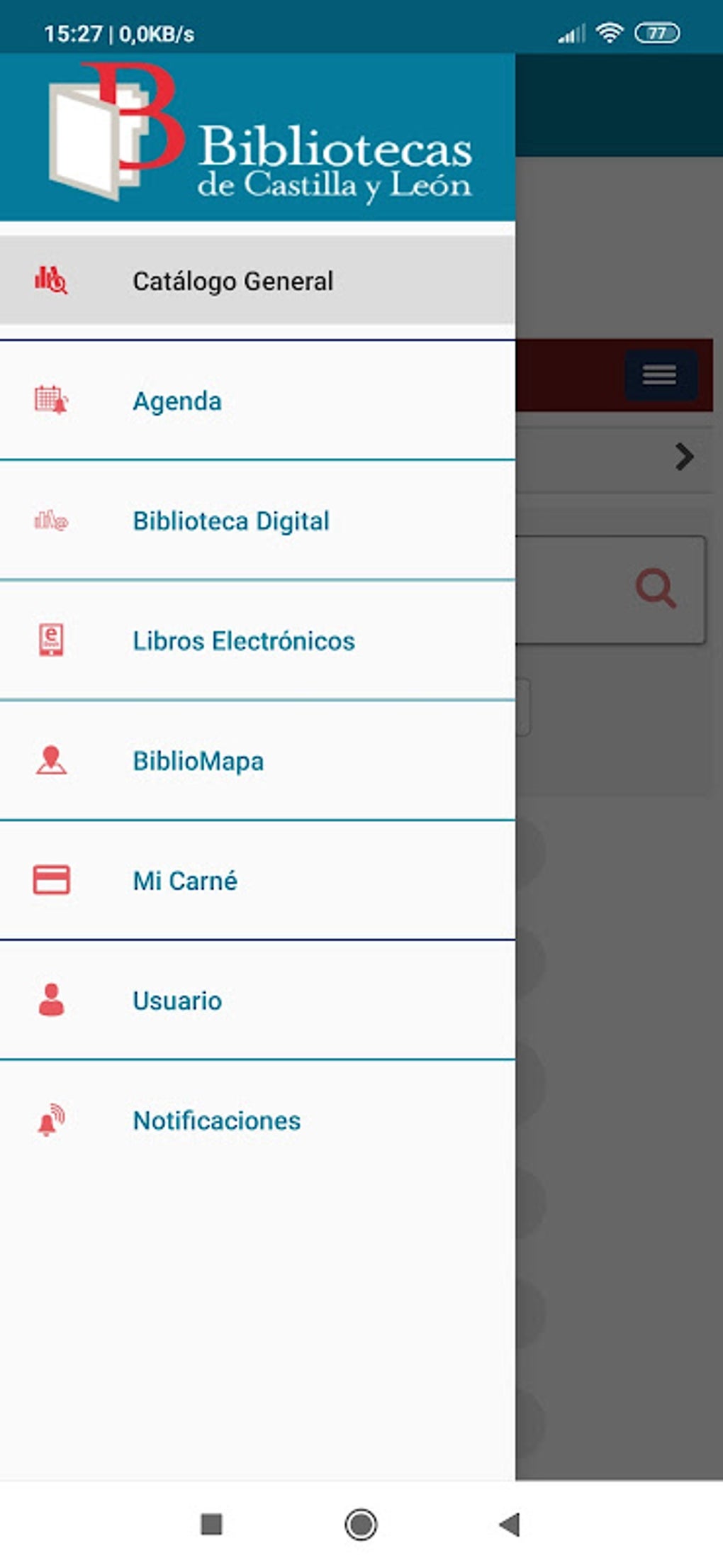Go to the home screen
723x1568 pixels.
point(361,1524)
